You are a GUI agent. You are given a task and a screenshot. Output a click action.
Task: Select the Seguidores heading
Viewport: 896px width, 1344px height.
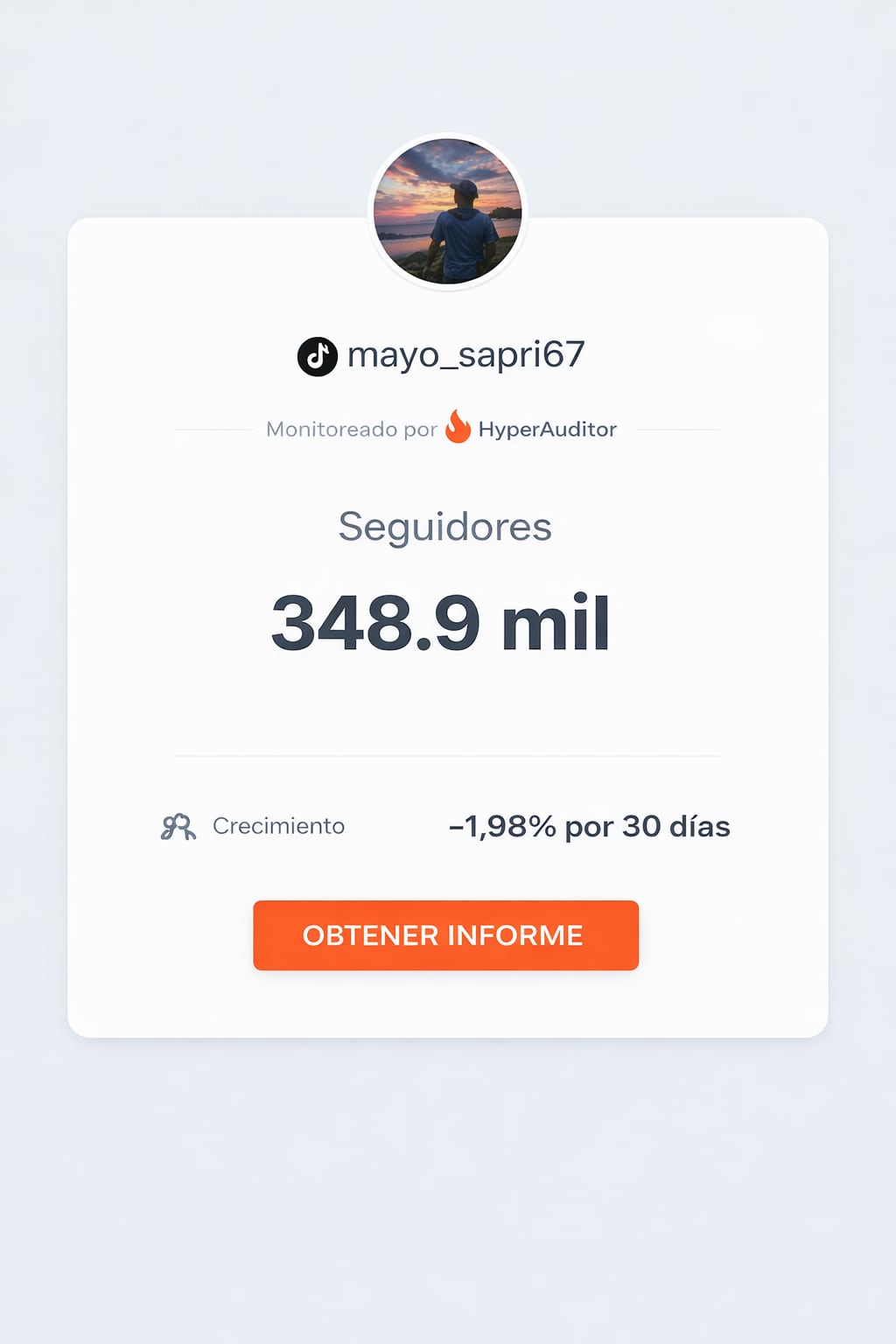coord(445,526)
